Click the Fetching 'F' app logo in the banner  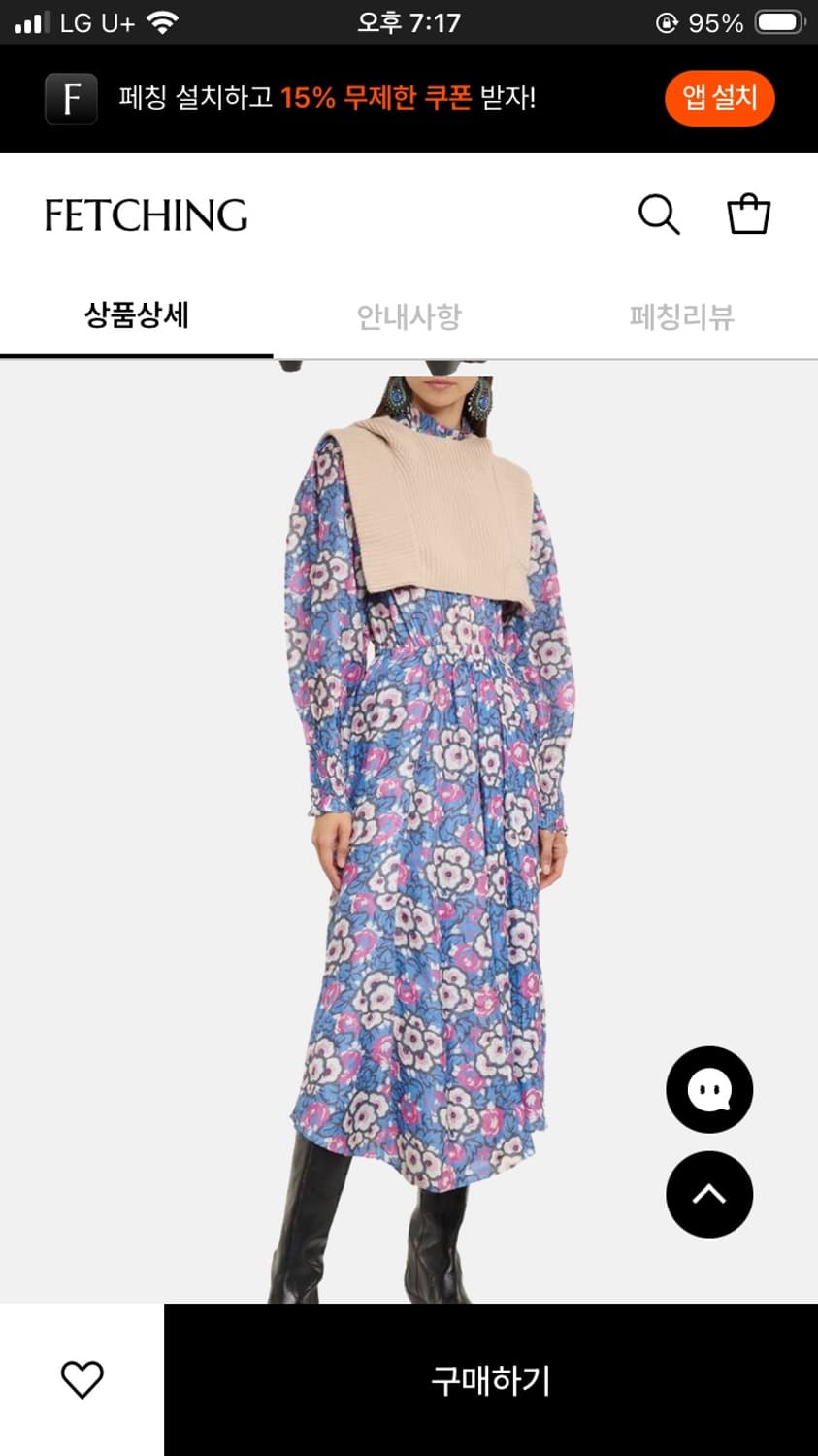point(71,98)
